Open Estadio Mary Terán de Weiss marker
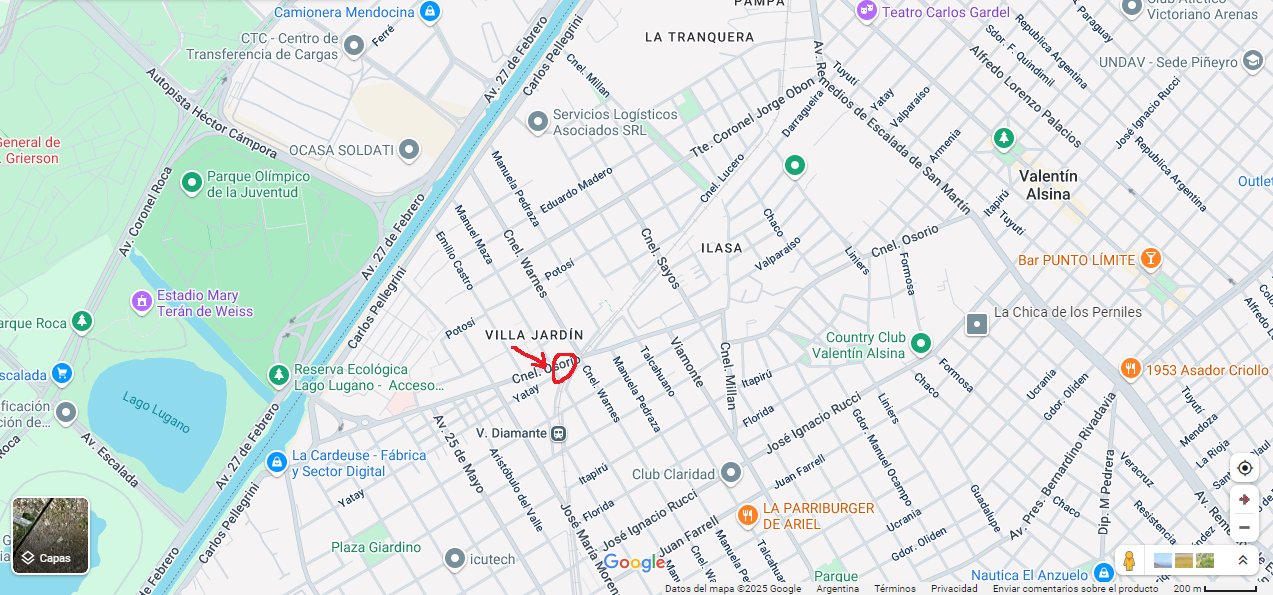 click(x=141, y=300)
